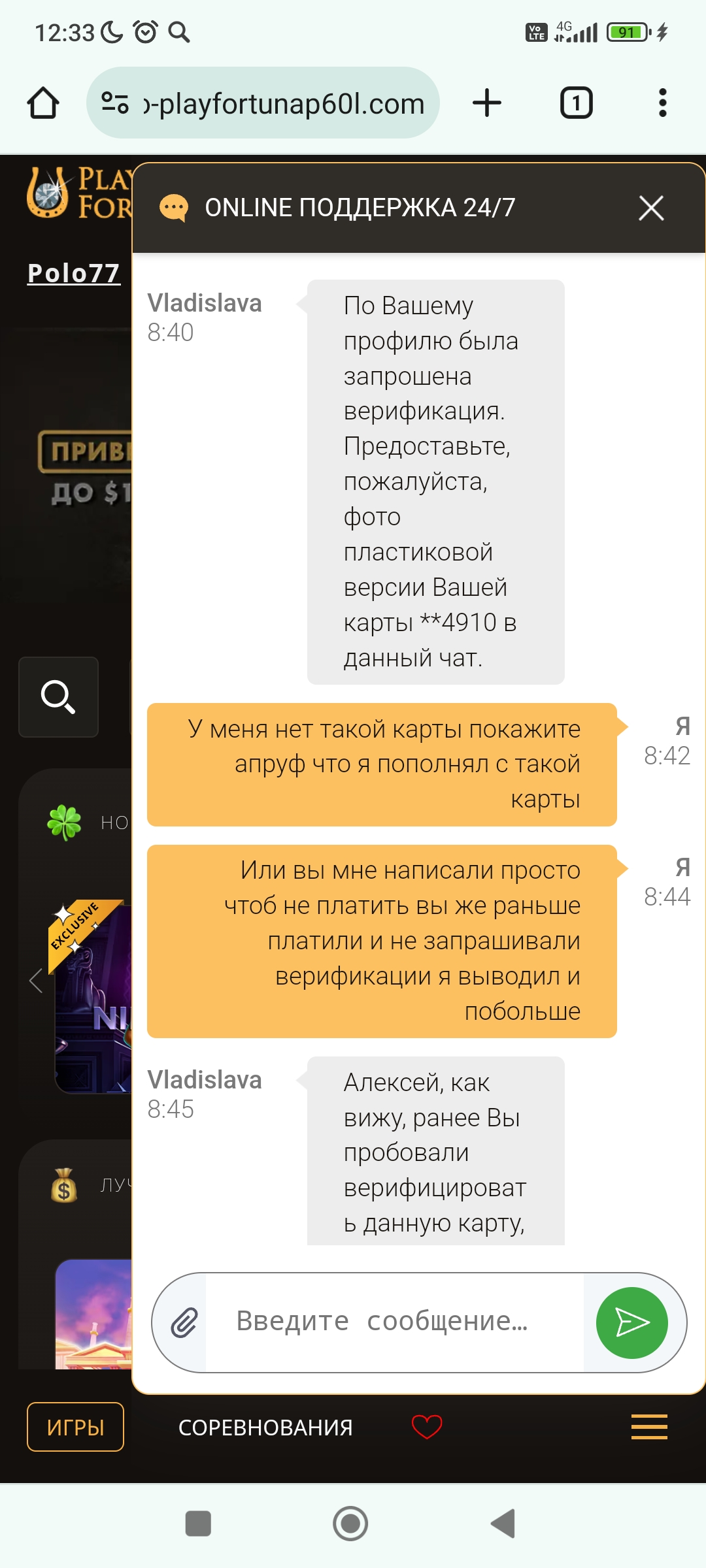Show previous games with the left arrow
Screen dimensions: 706x1568
pyautogui.click(x=37, y=981)
